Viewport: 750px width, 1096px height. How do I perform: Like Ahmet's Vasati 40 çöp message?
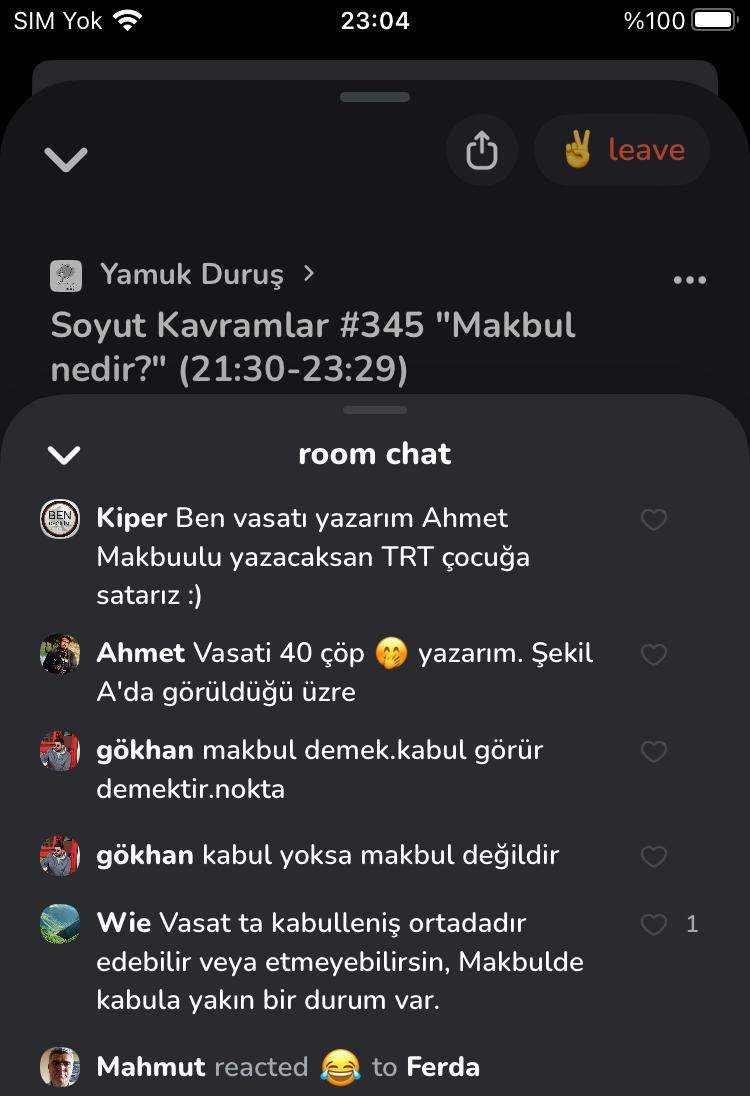click(654, 655)
